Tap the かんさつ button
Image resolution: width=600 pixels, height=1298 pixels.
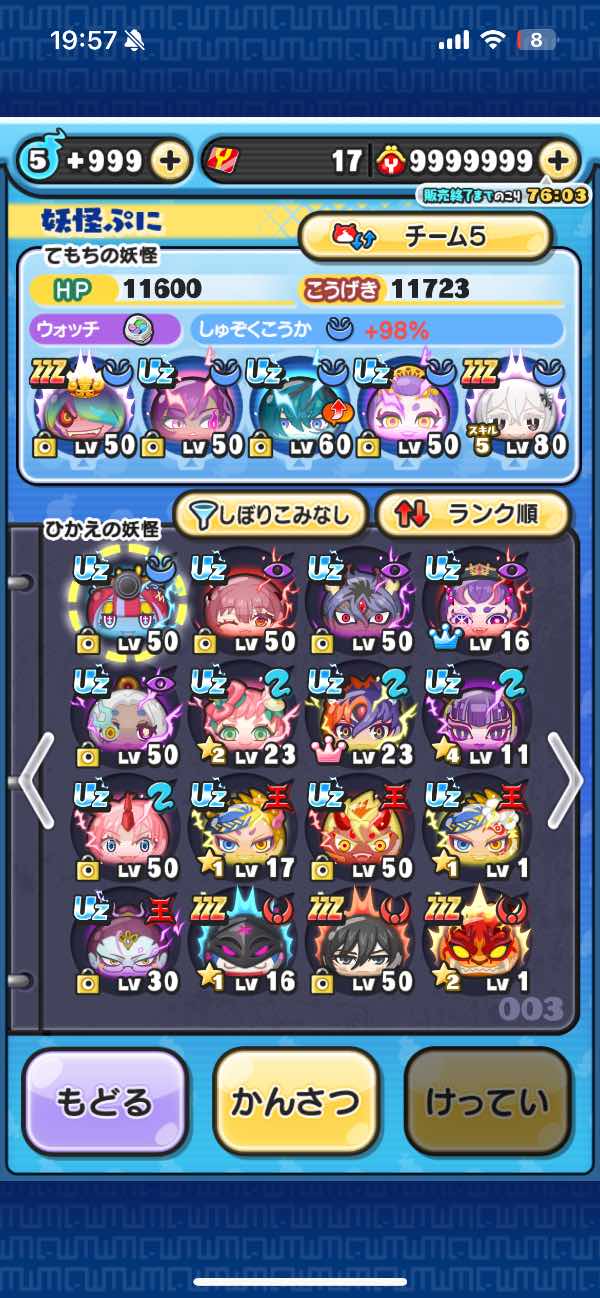tap(296, 1103)
